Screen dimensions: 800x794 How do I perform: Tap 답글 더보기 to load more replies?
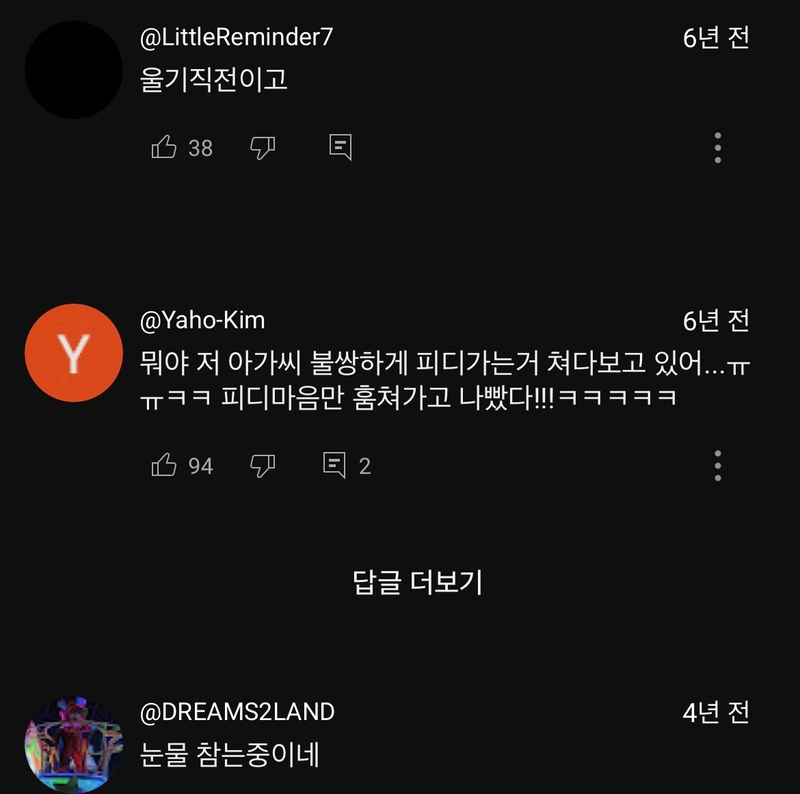tap(418, 583)
